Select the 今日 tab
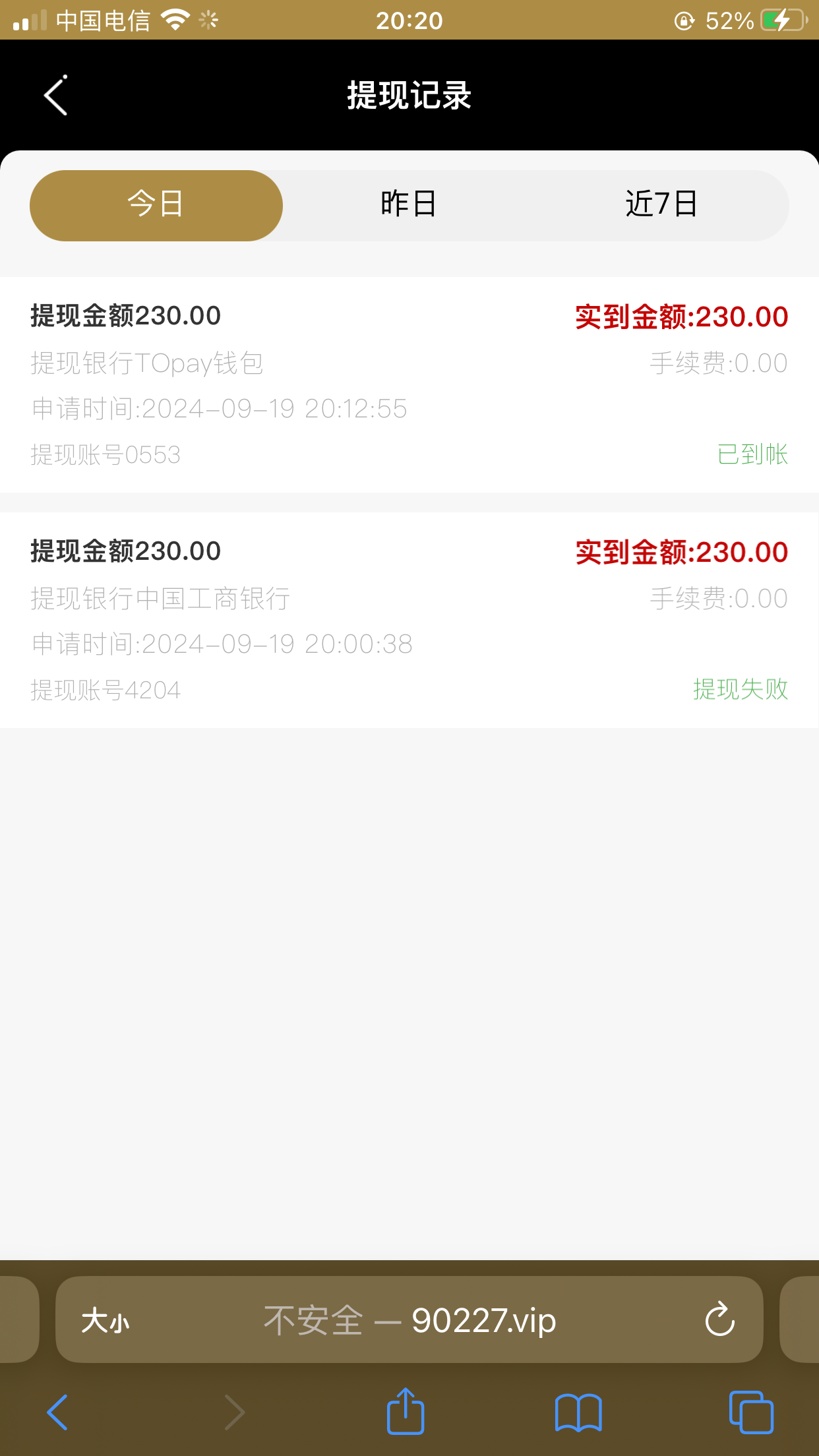This screenshot has width=819, height=1456. 156,205
